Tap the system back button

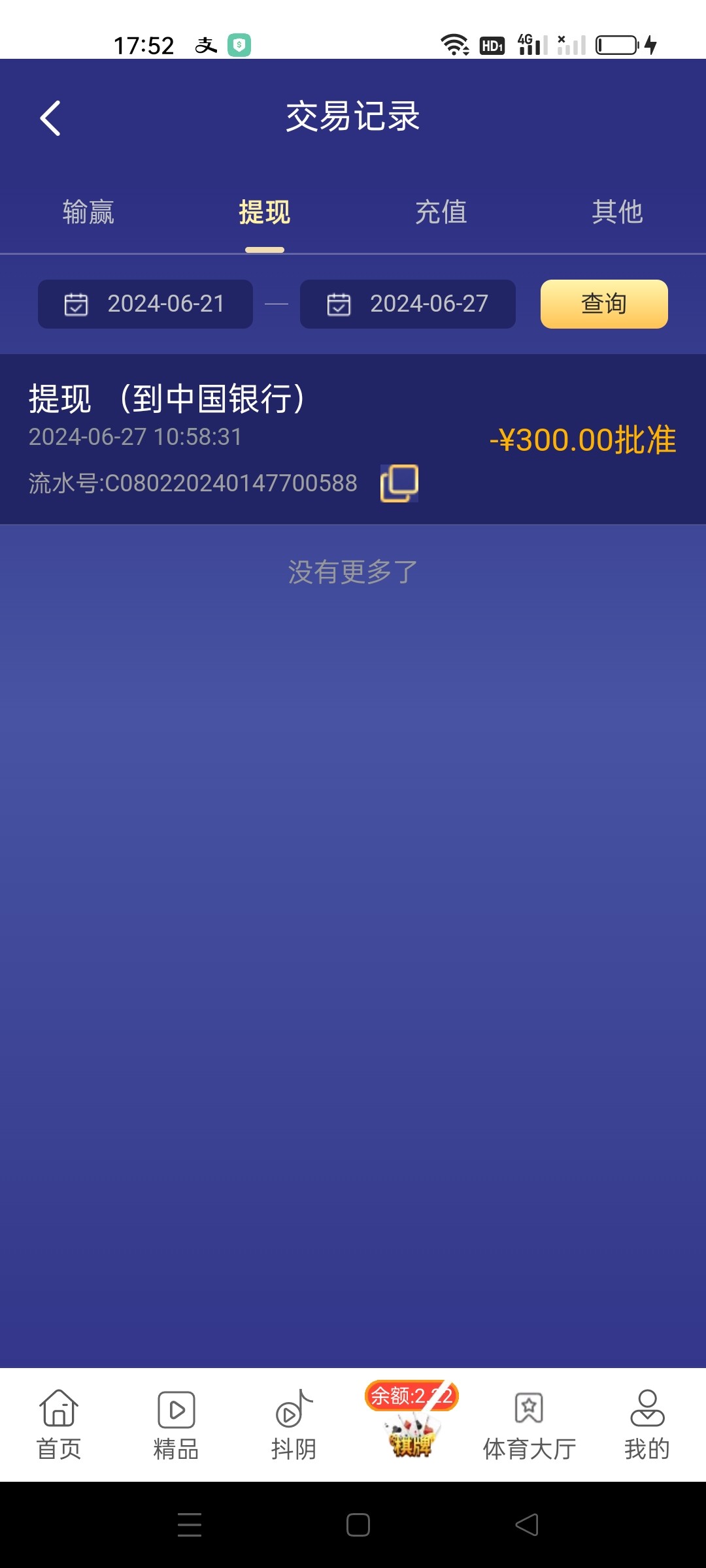(x=527, y=1525)
